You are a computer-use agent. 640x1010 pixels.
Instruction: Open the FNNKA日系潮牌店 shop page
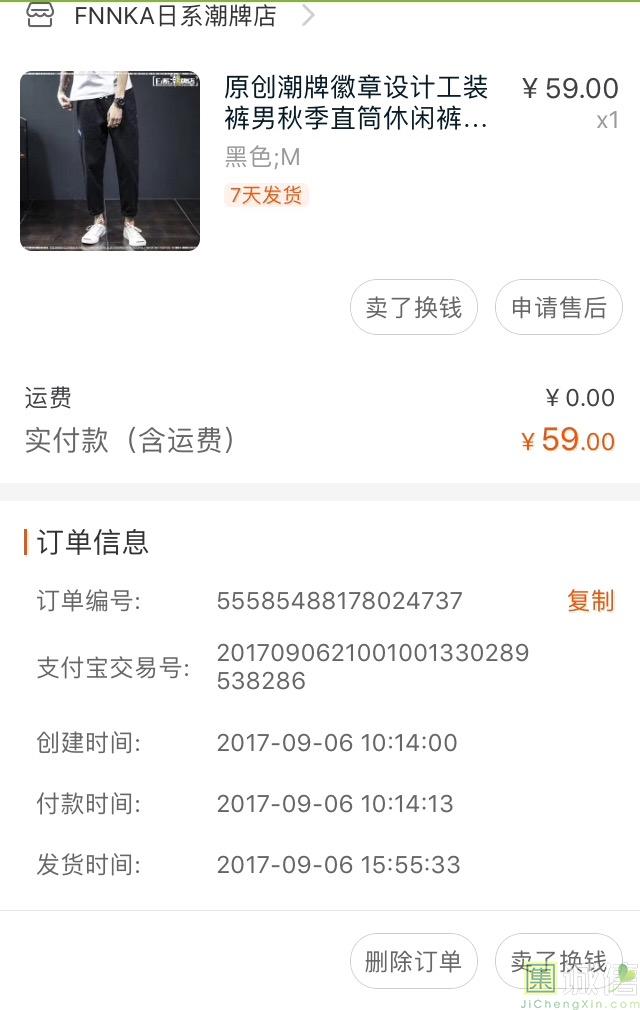[x=175, y=16]
